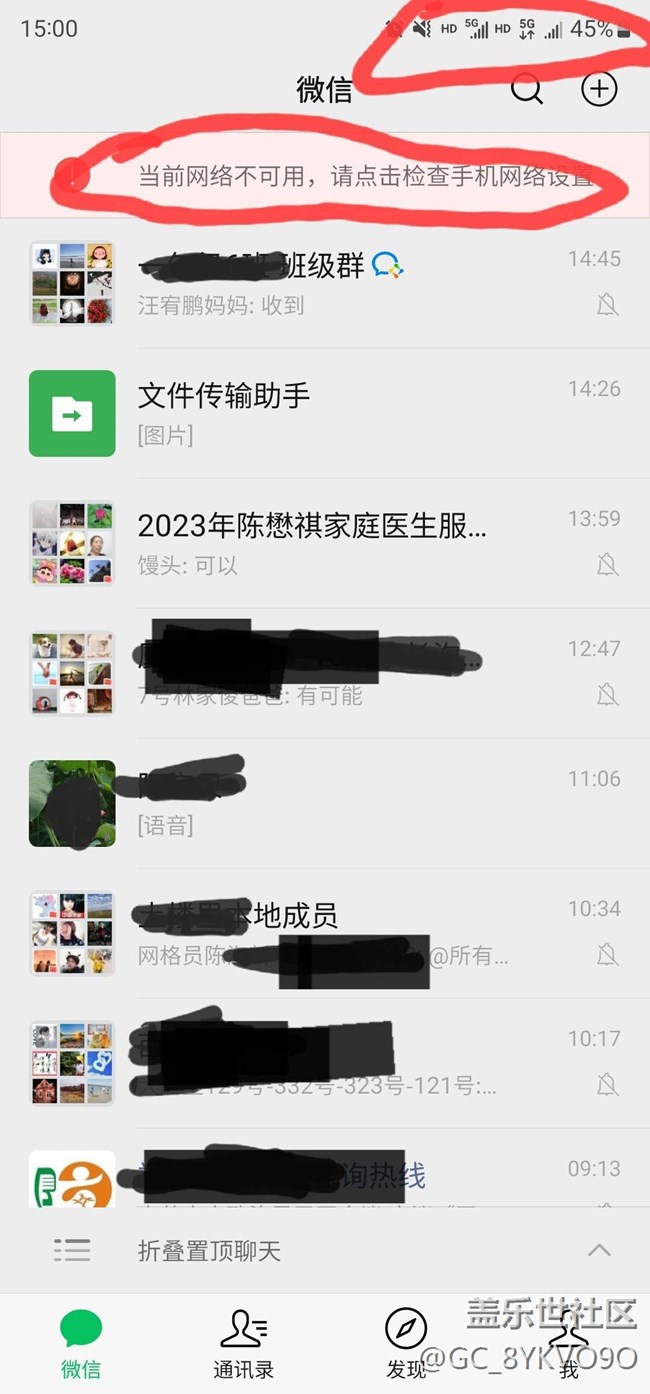
Task: Expand the 折叠置顶聊天 section
Action: (x=325, y=1250)
